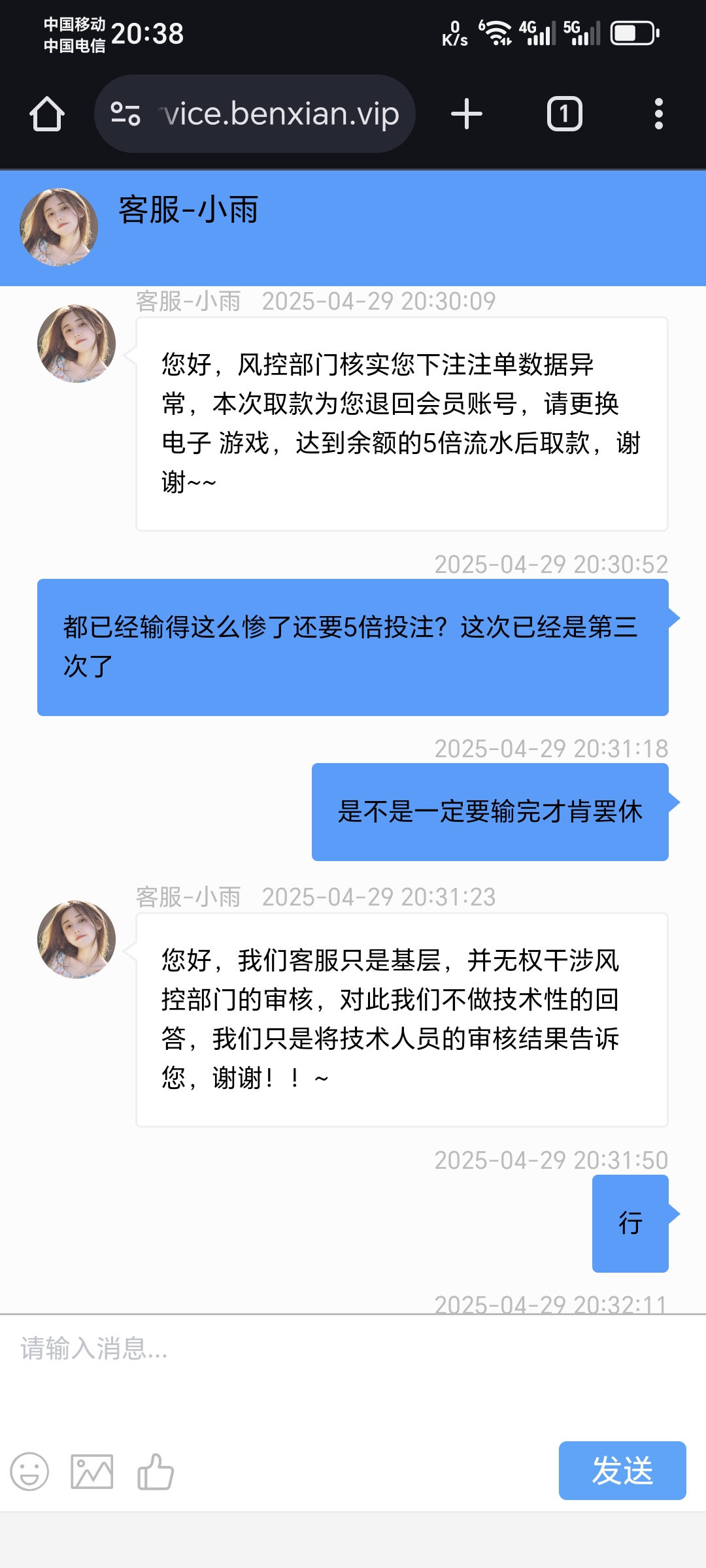Tap the browser home icon
706x1568 pixels.
(46, 113)
